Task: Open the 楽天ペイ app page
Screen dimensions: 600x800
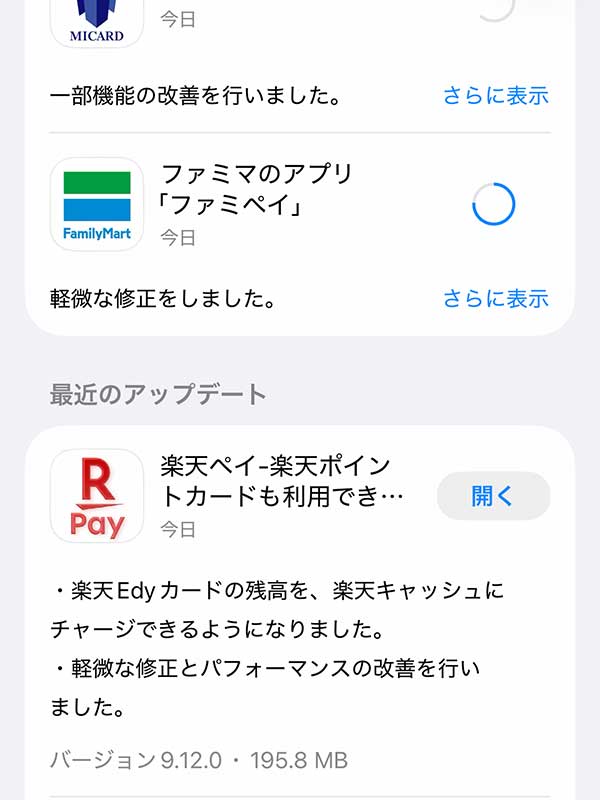Action: [x=97, y=496]
